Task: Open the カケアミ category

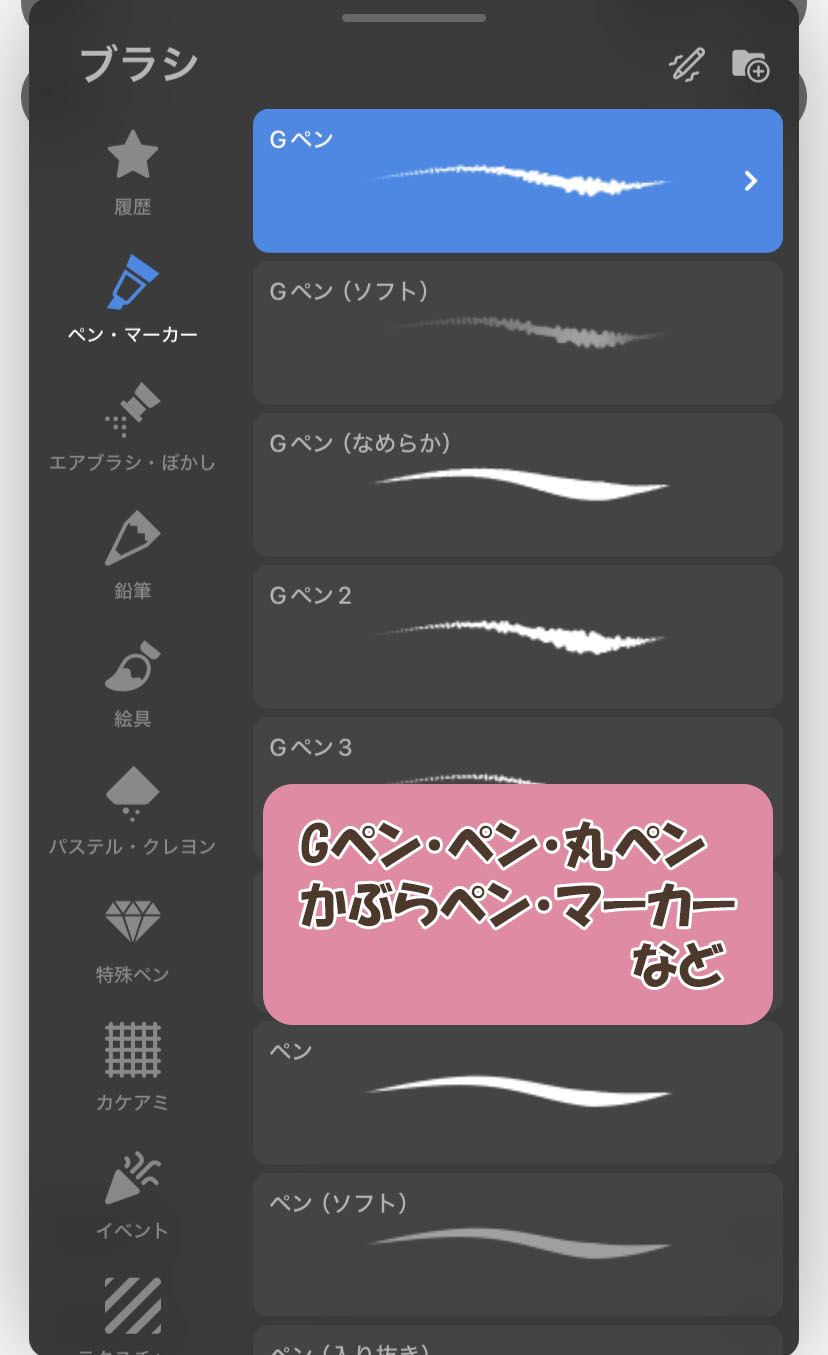Action: [x=132, y=1066]
